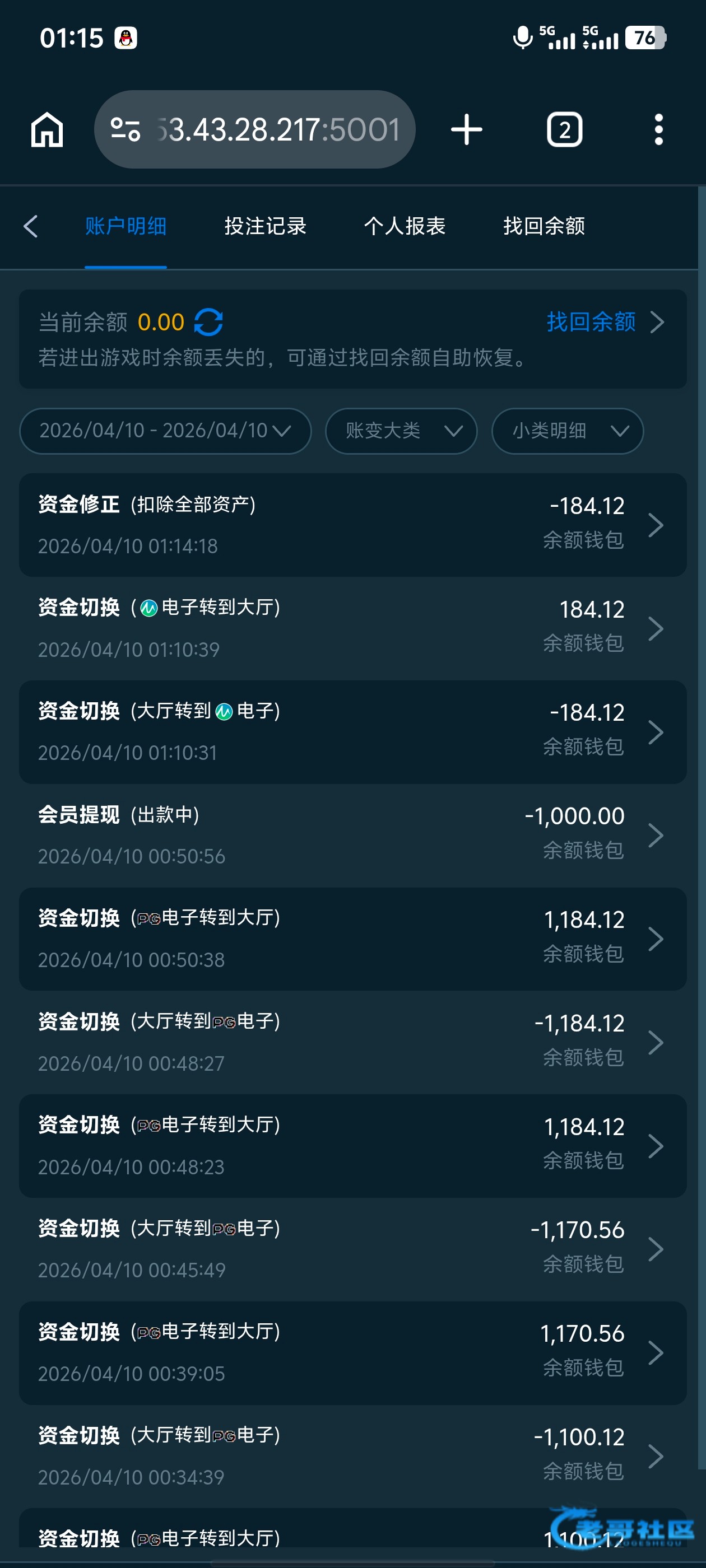Open the tab switcher showing 2 tabs

(564, 130)
